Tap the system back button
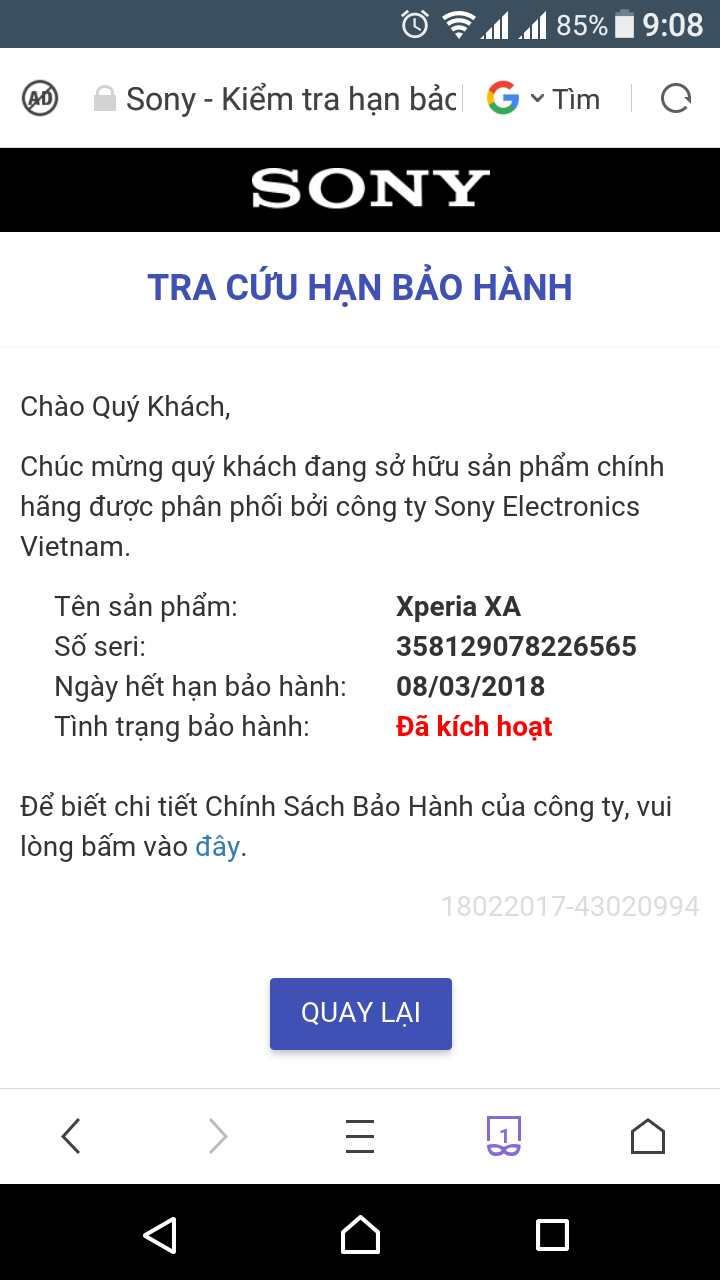Image resolution: width=720 pixels, height=1280 pixels. pyautogui.click(x=160, y=1234)
